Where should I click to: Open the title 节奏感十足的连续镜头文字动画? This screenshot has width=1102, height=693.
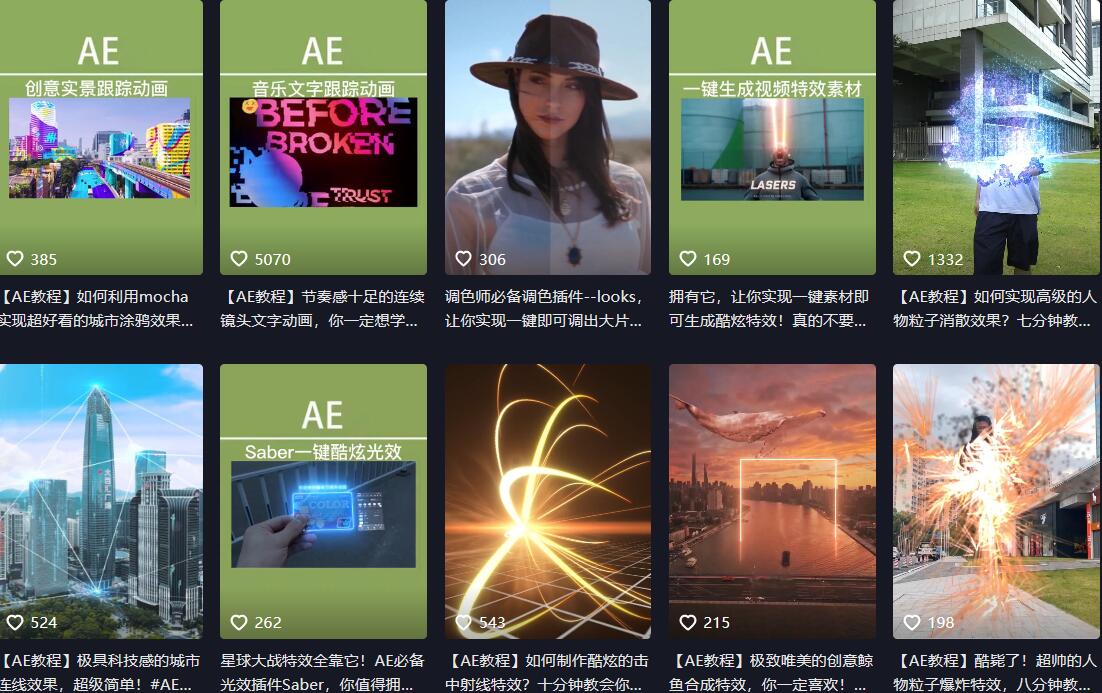point(323,308)
